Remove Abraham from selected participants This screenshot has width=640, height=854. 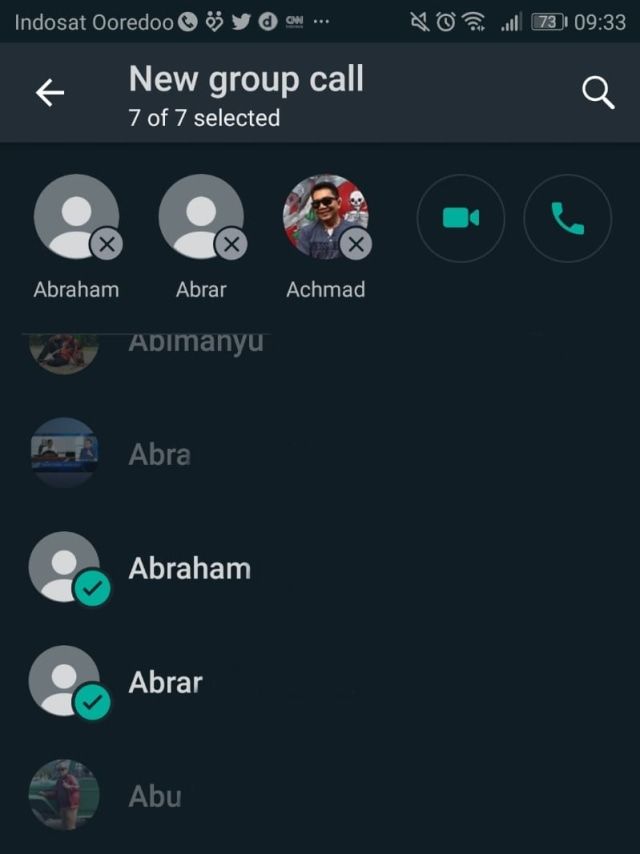(106, 245)
